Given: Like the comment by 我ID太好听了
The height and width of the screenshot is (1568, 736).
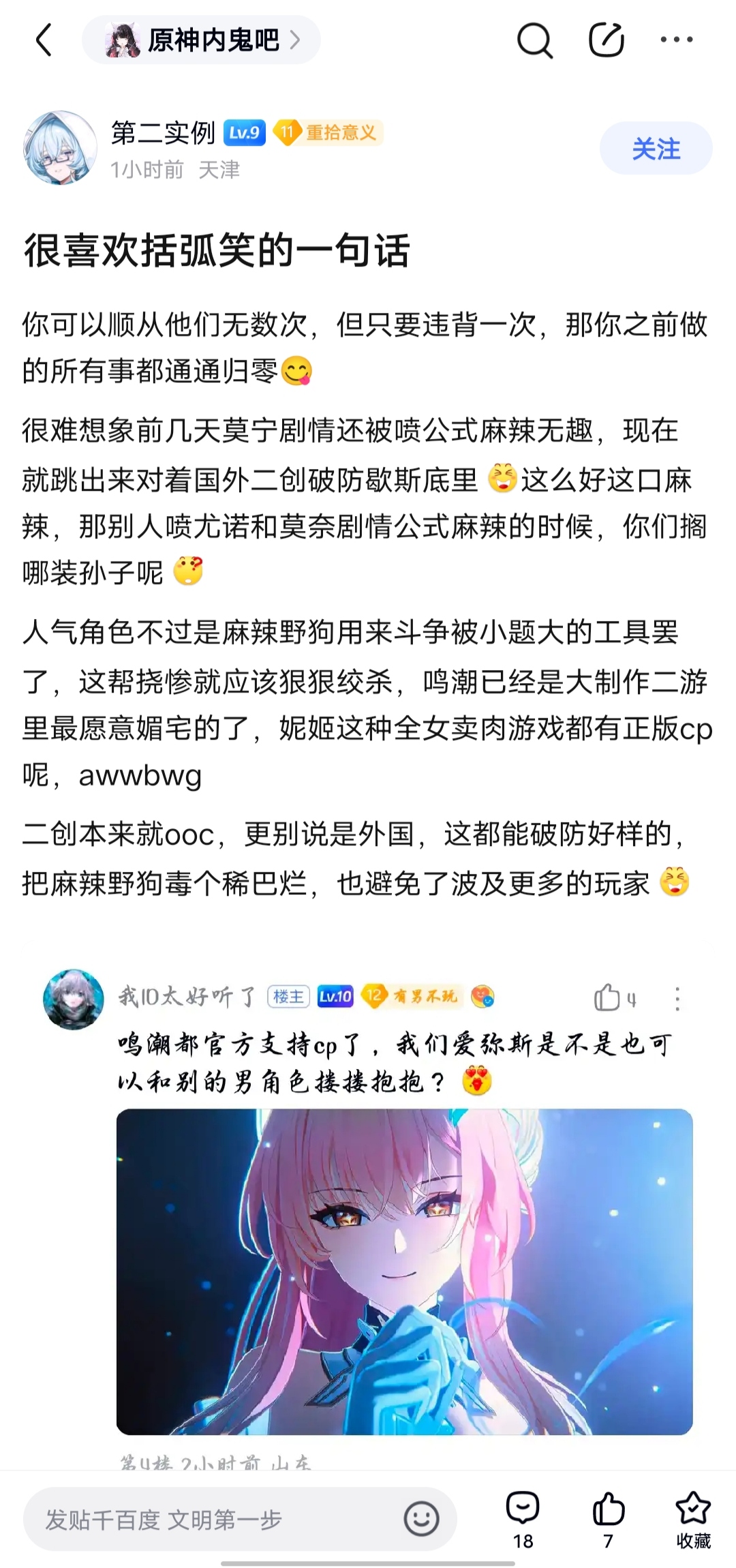Looking at the screenshot, I should coord(615,998).
